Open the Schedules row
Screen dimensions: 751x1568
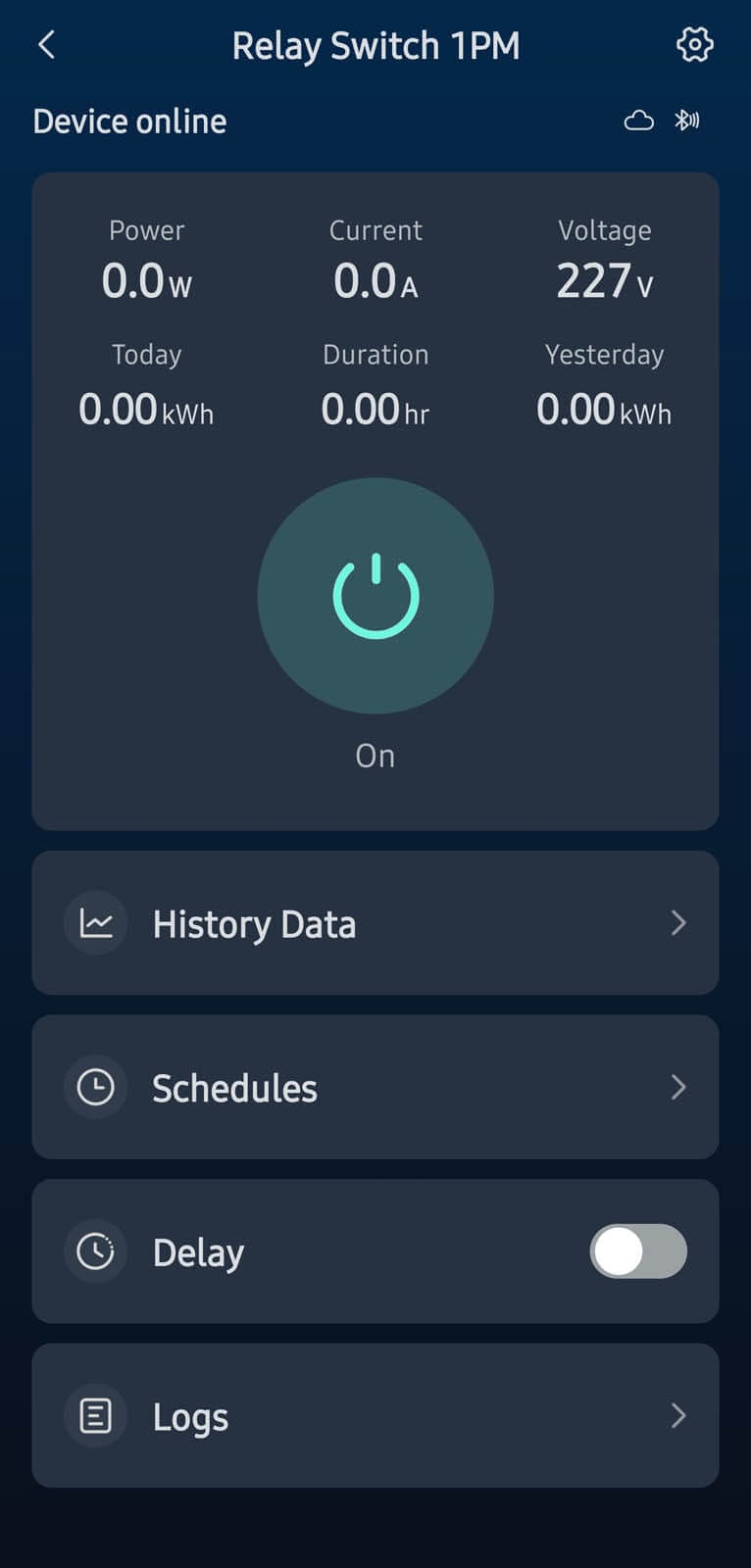click(x=375, y=1087)
